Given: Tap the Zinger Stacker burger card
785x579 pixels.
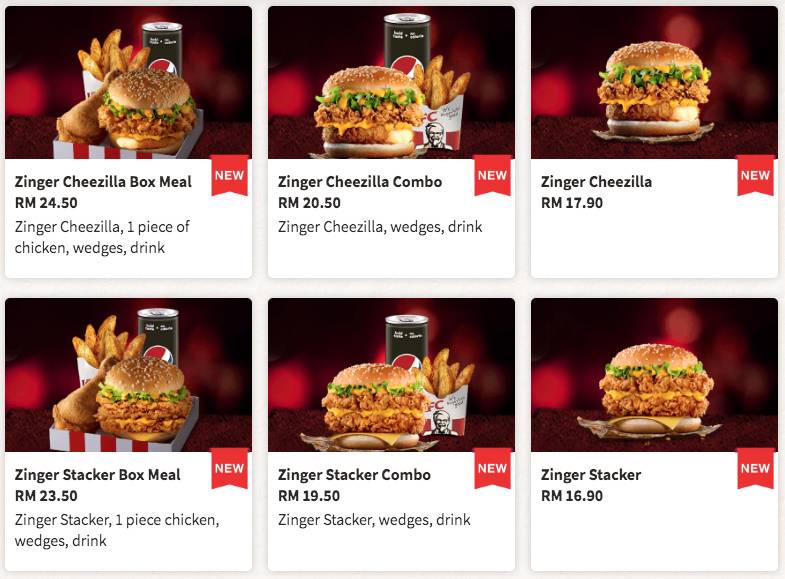Looking at the screenshot, I should [654, 434].
